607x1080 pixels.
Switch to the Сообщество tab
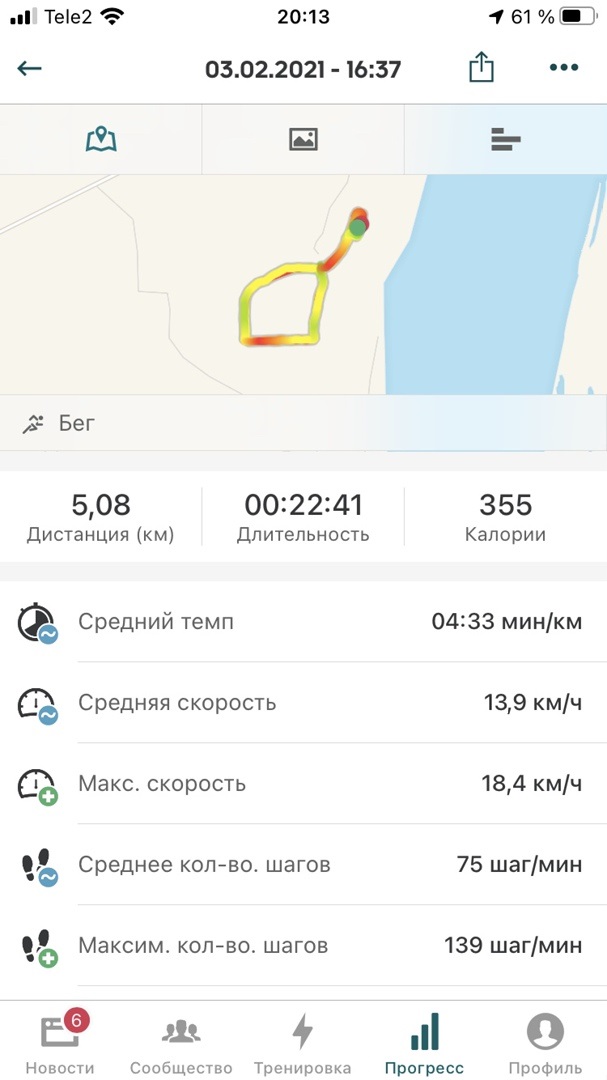[181, 1042]
